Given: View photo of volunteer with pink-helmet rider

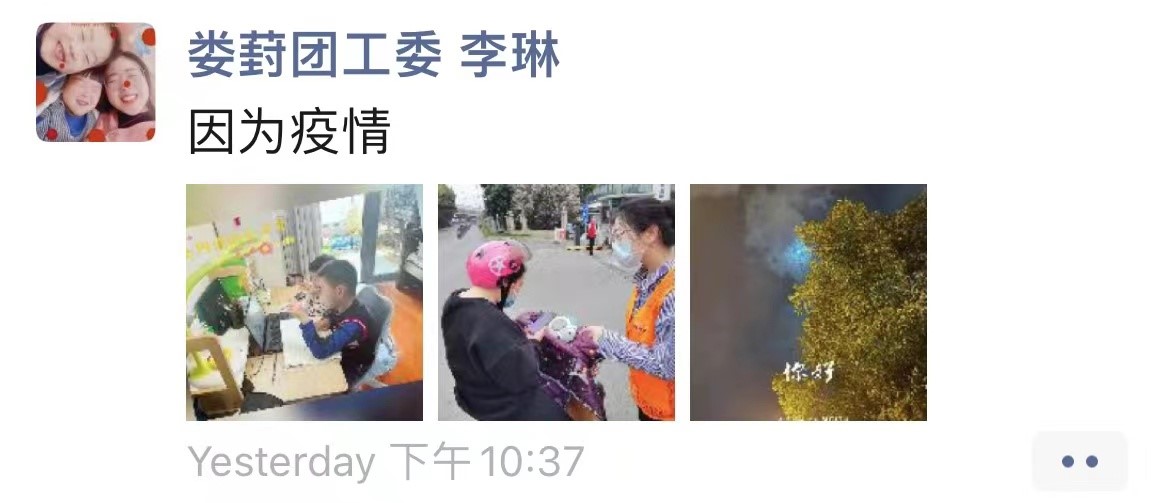Looking at the screenshot, I should click(556, 302).
